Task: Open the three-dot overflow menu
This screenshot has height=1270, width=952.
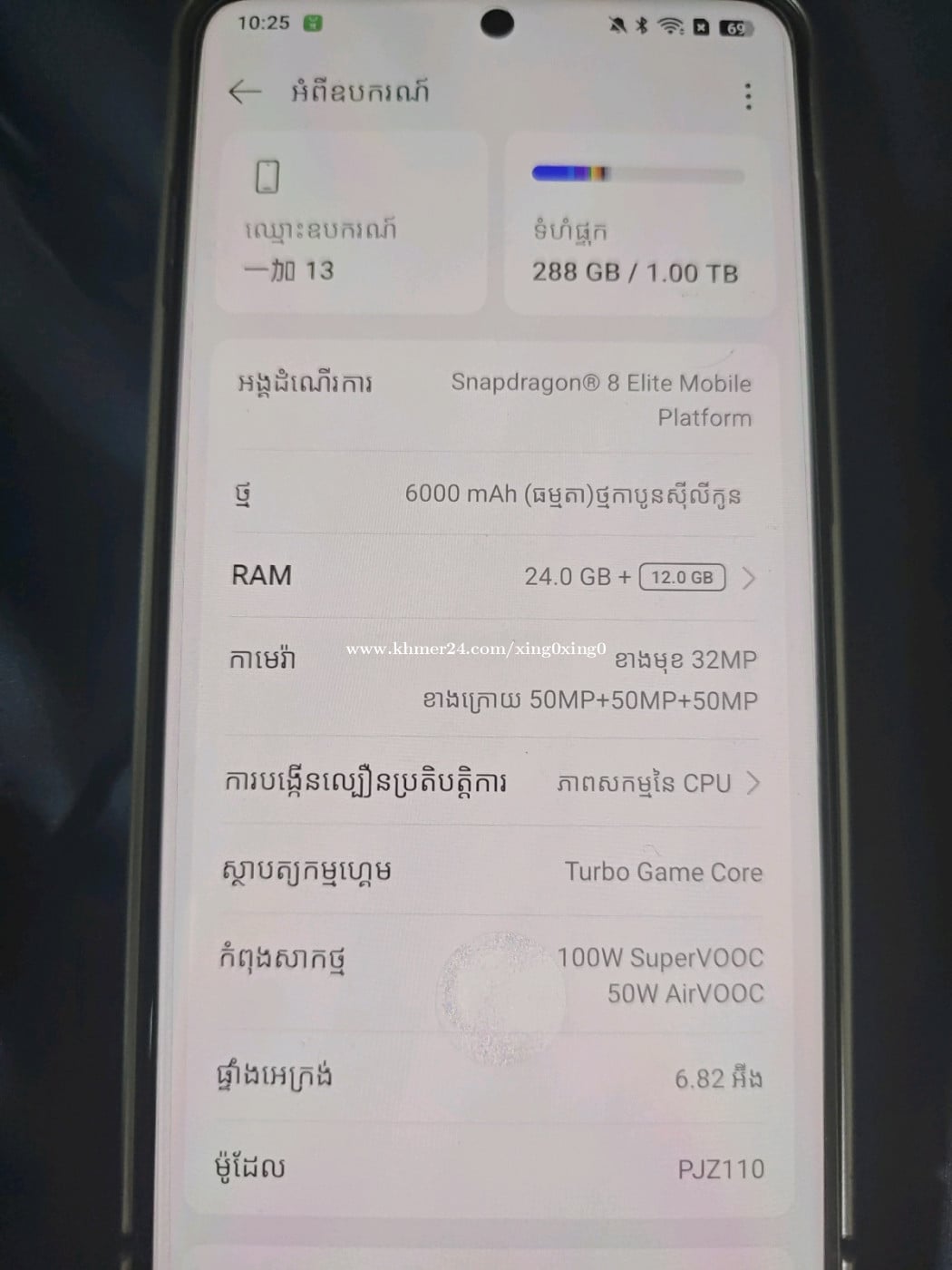Action: tap(748, 96)
